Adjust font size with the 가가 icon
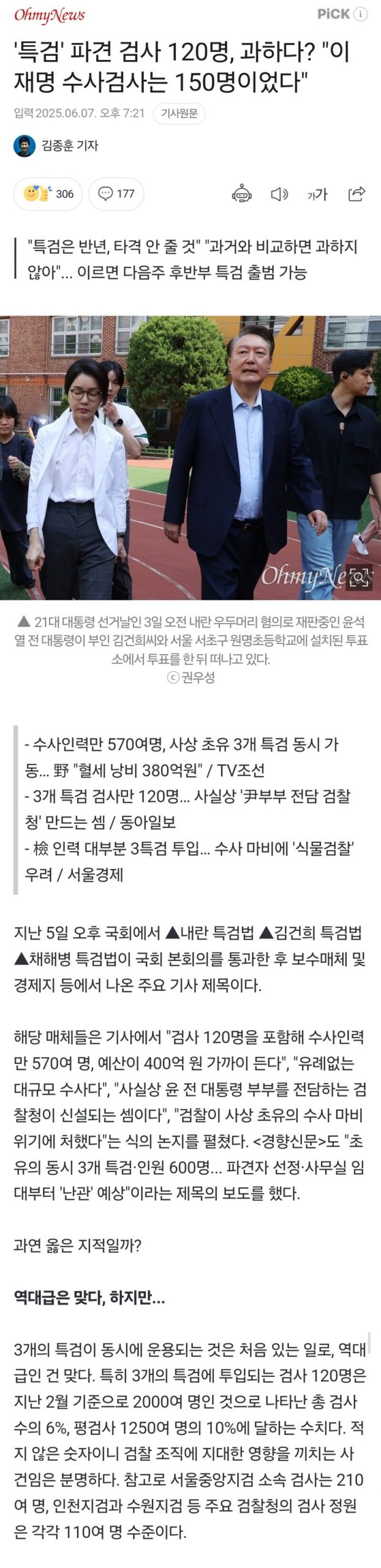Viewport: 381px width, 1568px height. pos(317,194)
